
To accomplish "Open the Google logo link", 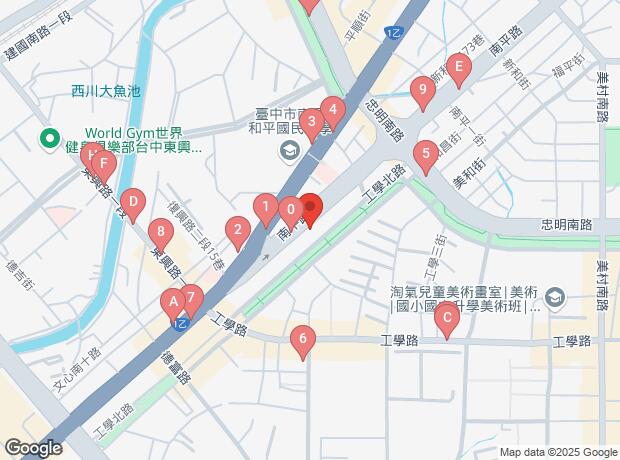I will tap(32, 448).
